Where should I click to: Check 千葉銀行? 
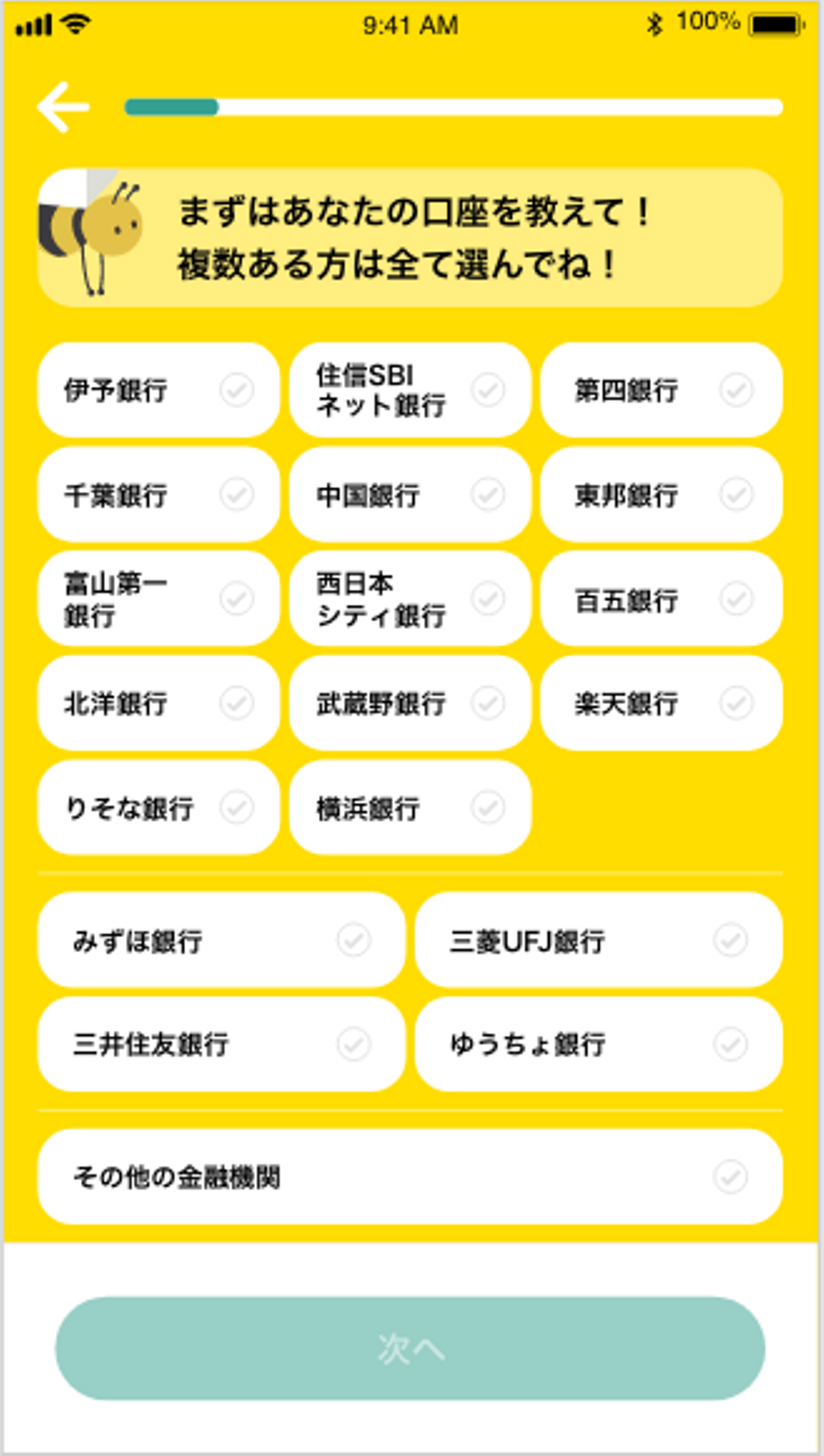(x=159, y=494)
